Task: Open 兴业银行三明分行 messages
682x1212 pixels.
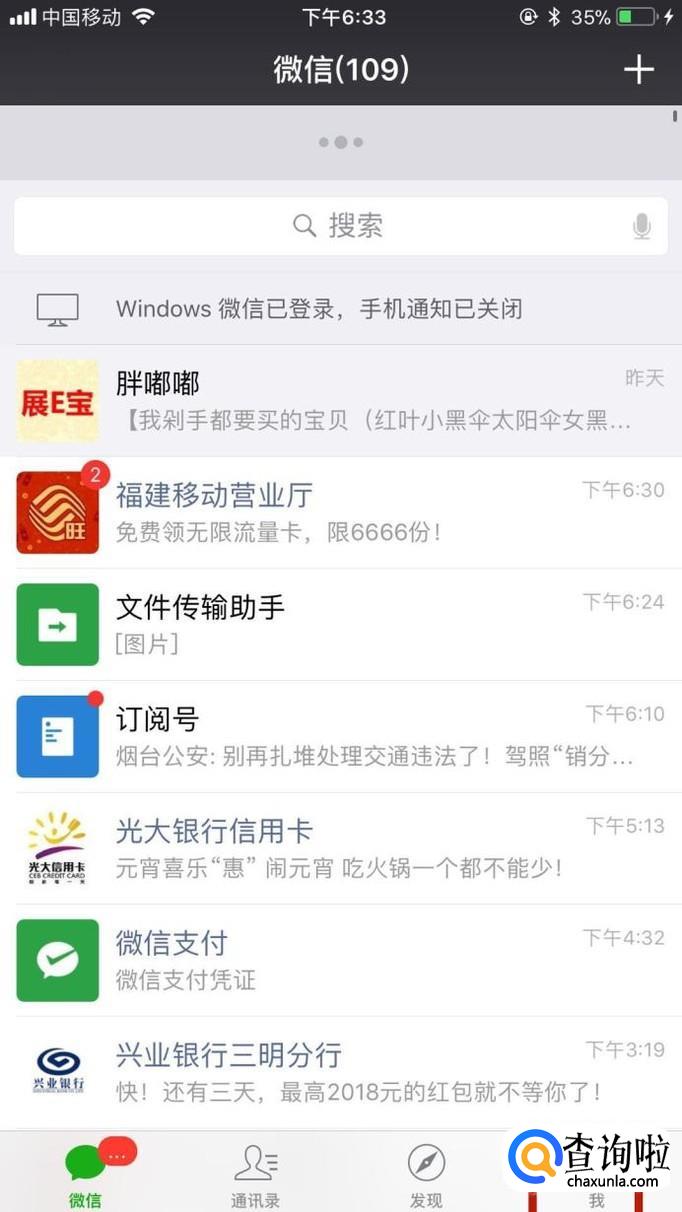Action: 341,1073
